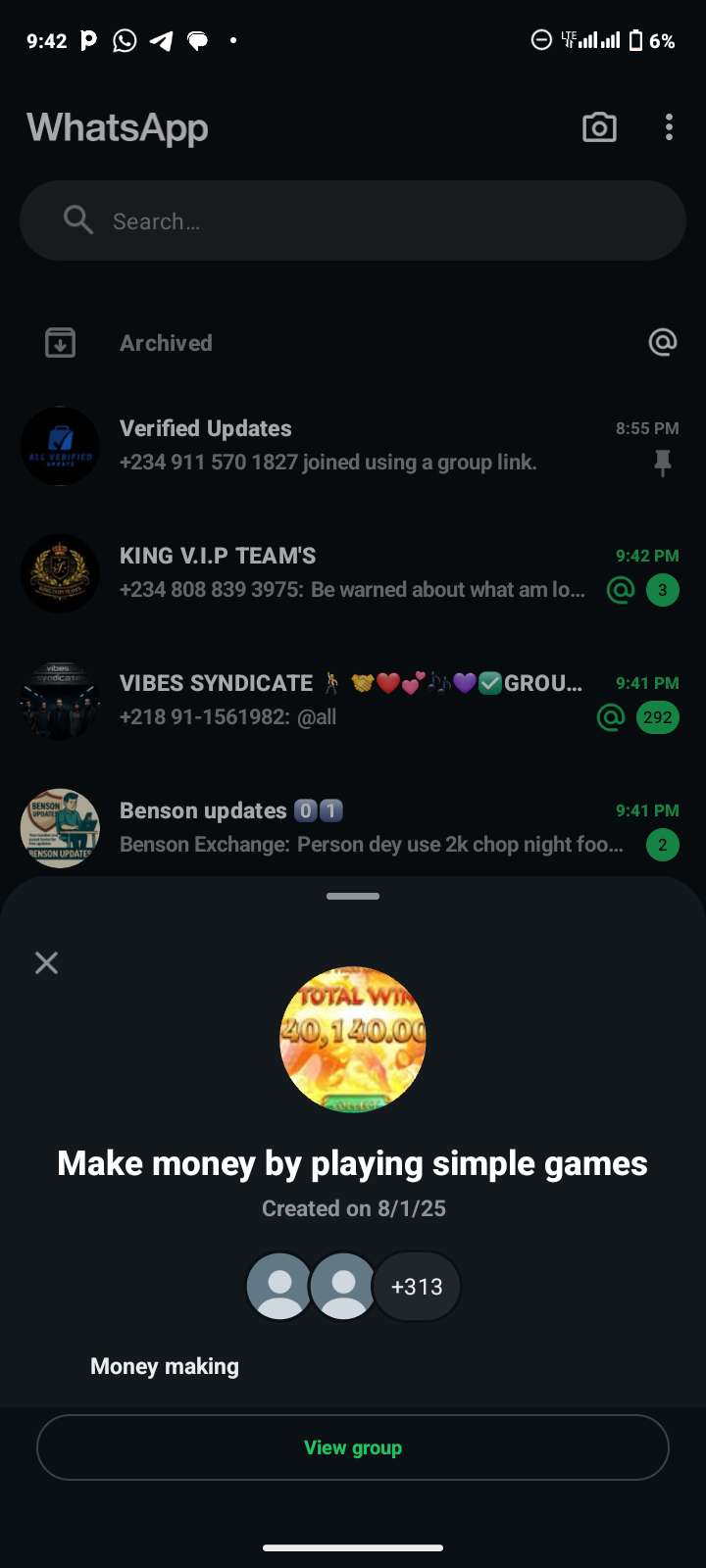Tap the group's Total Win profile picture

[353, 1040]
